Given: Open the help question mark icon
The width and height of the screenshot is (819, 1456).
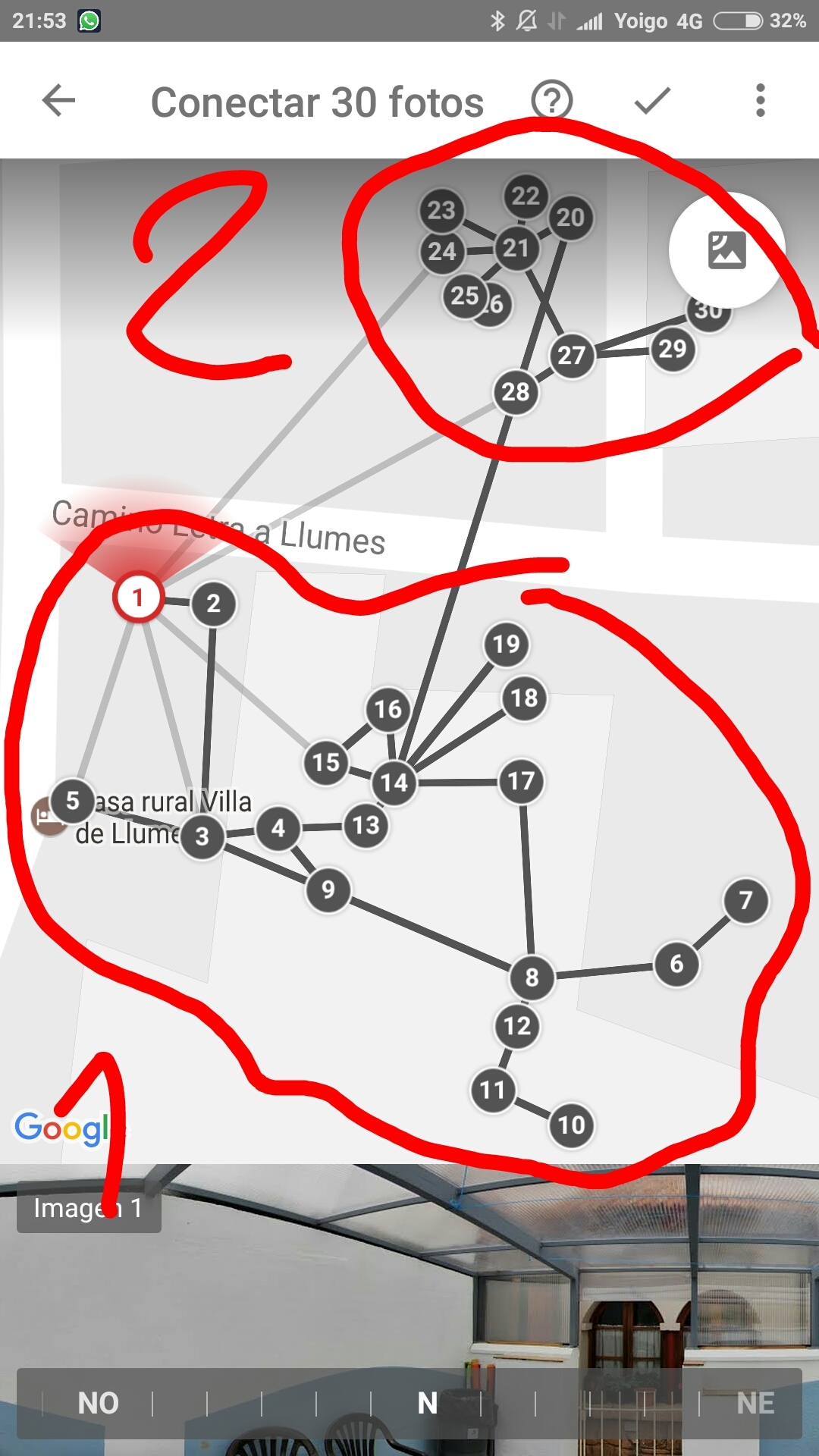Looking at the screenshot, I should 551,100.
